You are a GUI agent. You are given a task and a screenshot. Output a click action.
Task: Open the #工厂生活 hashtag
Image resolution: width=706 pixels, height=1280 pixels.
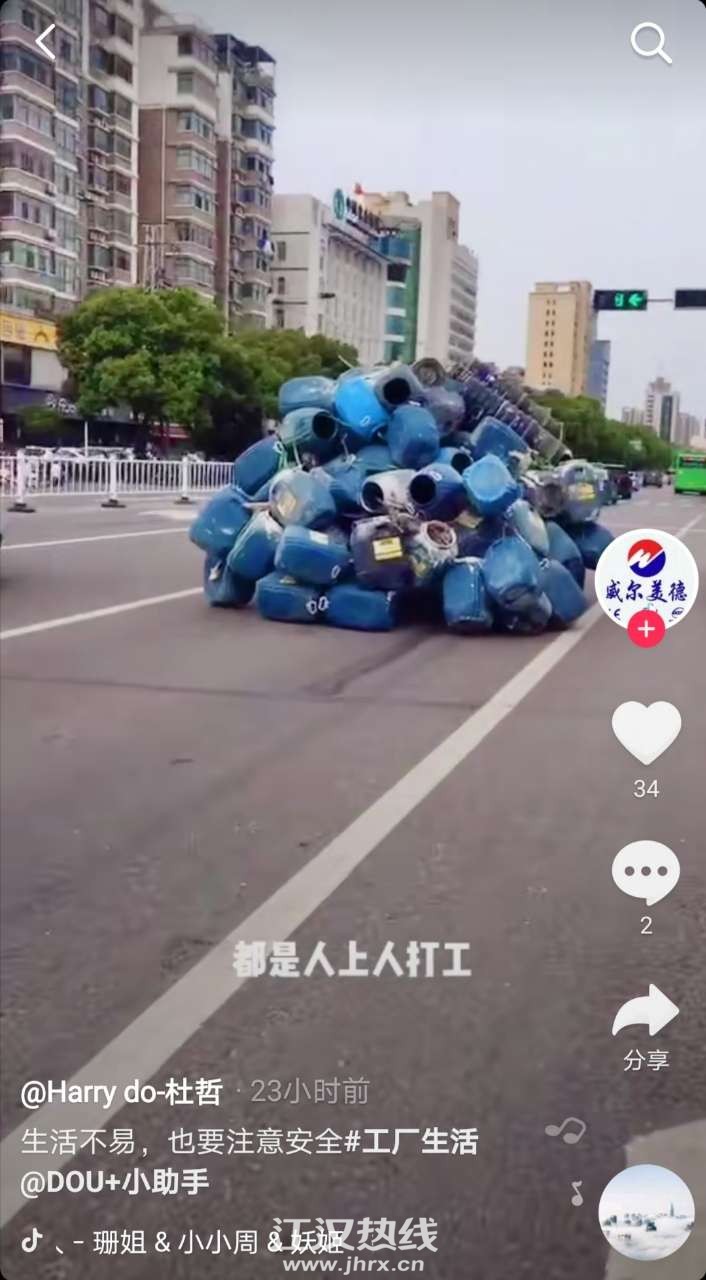411,1141
